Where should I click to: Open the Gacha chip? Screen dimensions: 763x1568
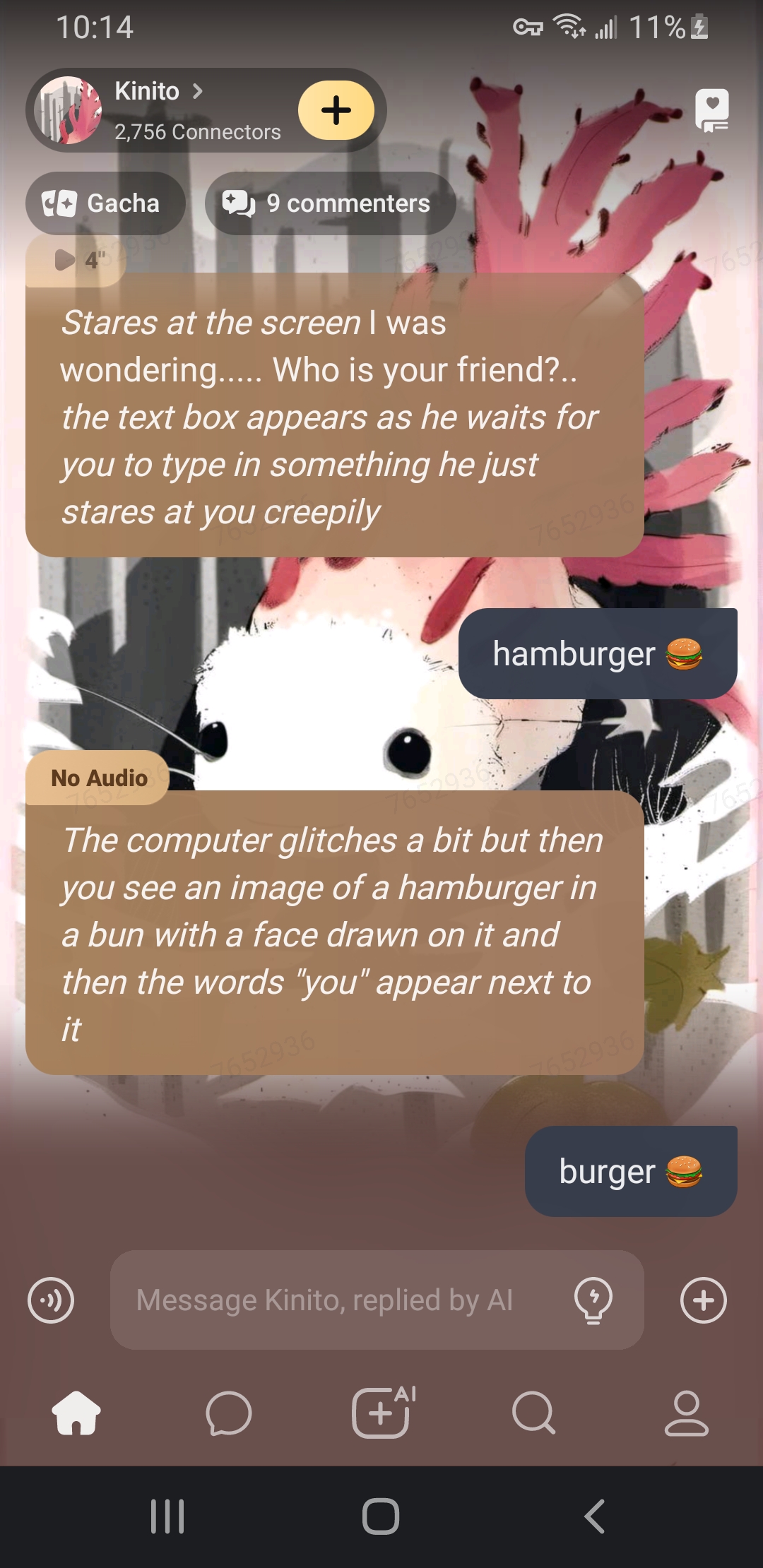pyautogui.click(x=106, y=203)
